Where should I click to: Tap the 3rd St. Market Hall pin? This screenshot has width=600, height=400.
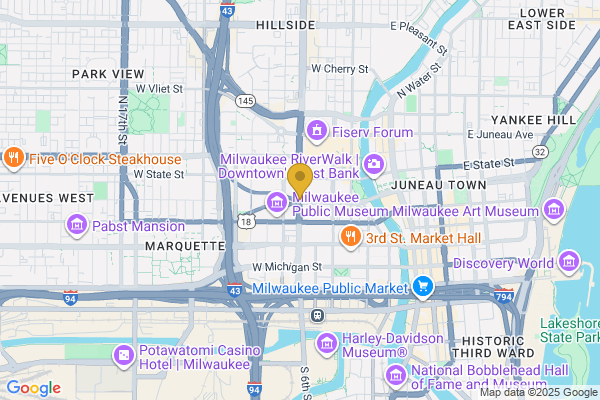click(x=350, y=237)
